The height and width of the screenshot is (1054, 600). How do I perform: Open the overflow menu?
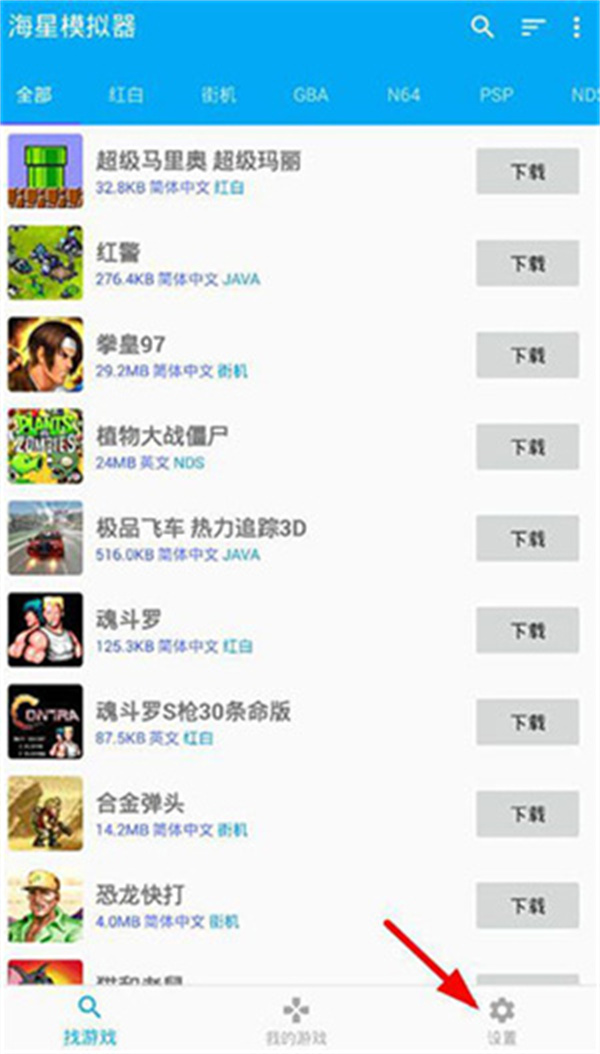pos(576,28)
